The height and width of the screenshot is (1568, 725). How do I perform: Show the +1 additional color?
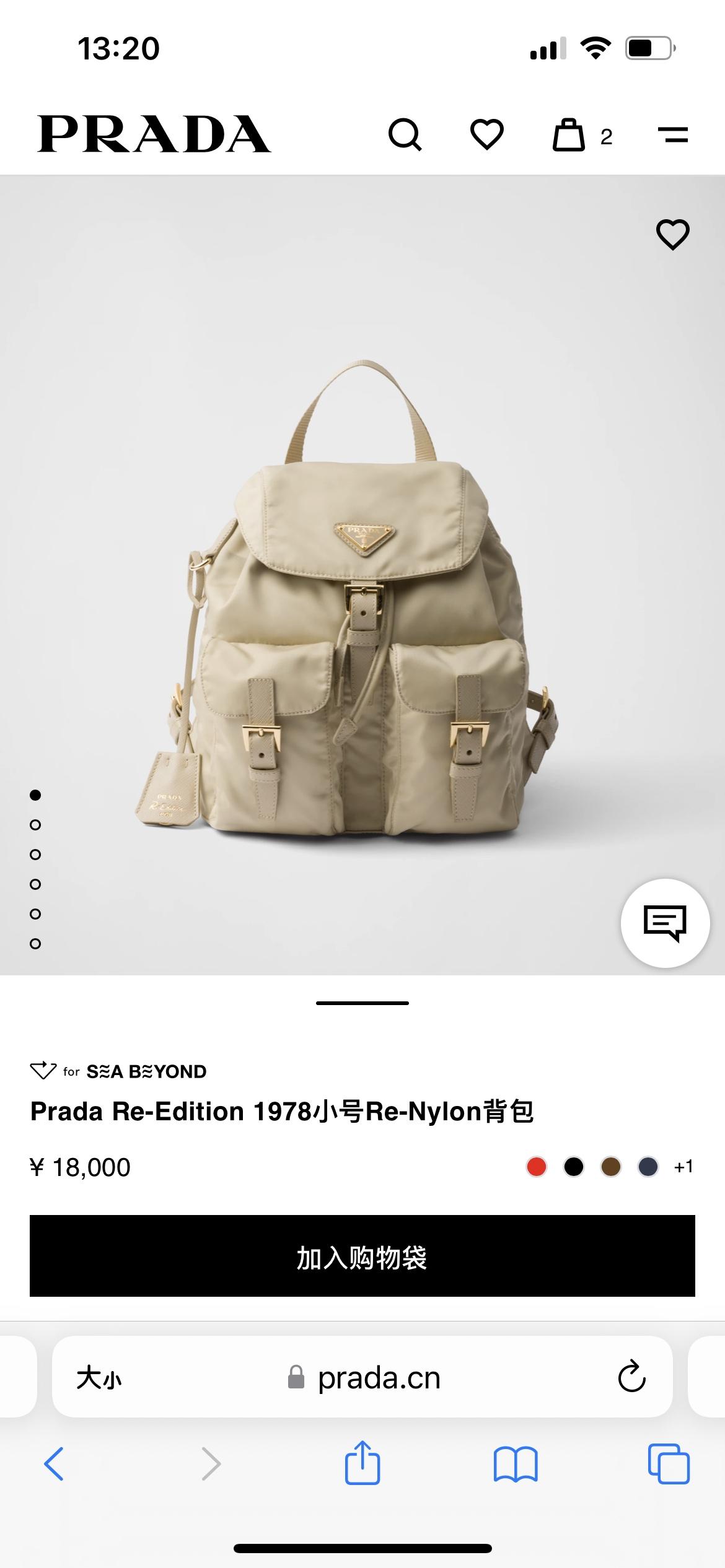pos(683,1167)
